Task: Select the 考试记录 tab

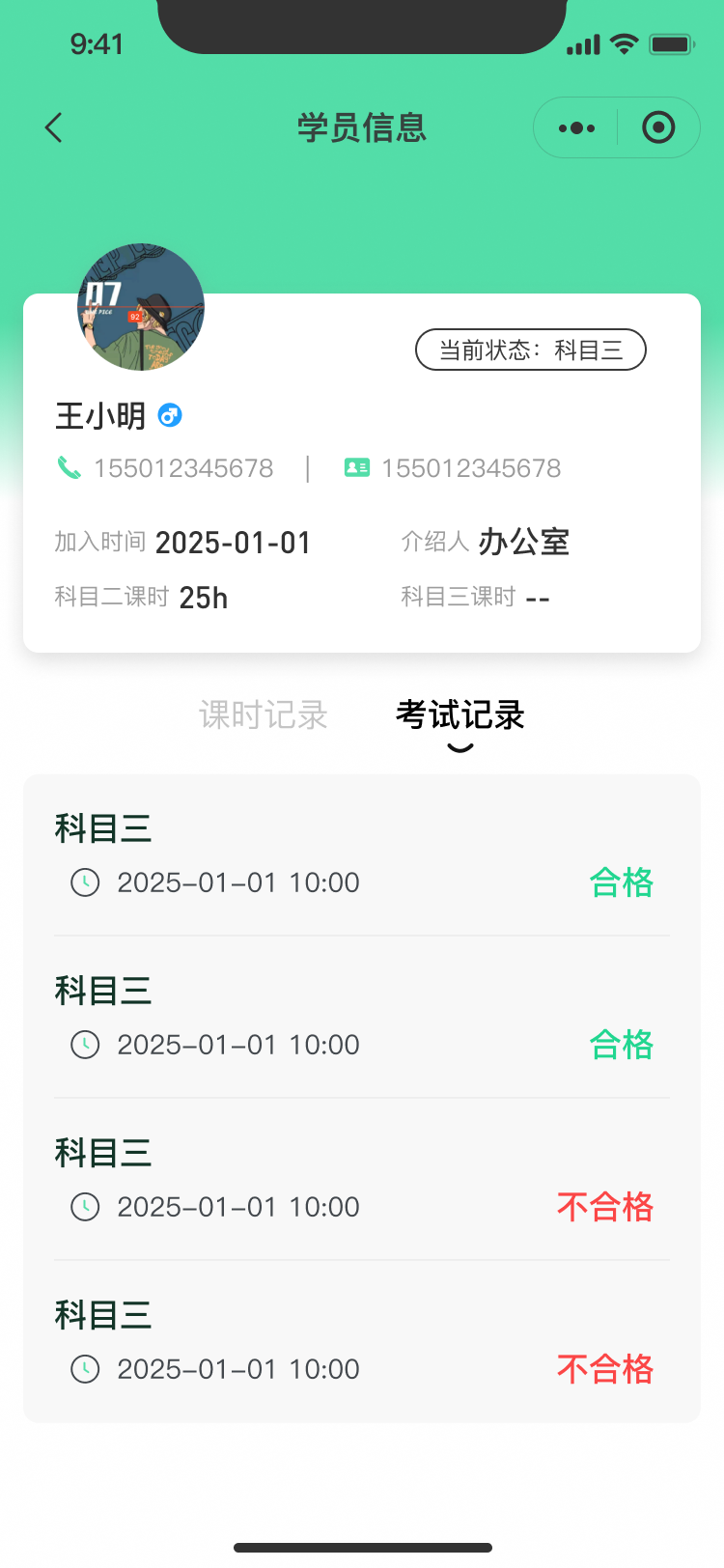Action: pos(459,715)
